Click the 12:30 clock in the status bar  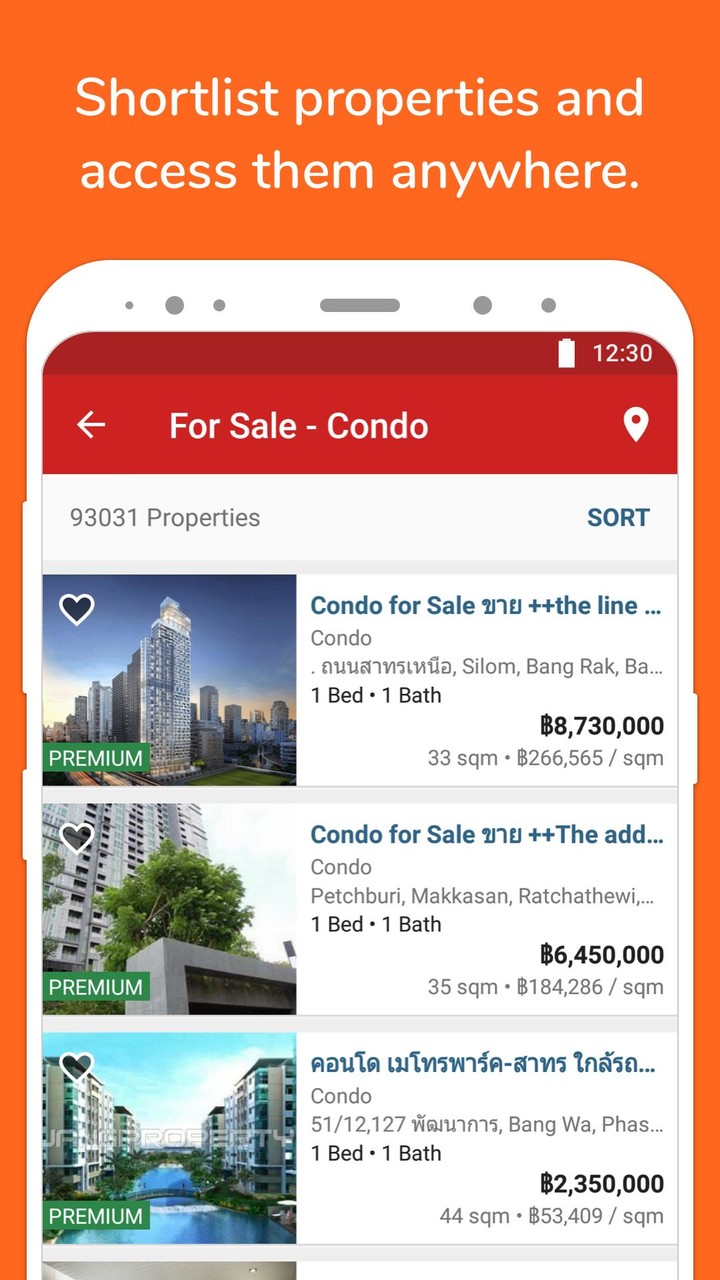(622, 354)
